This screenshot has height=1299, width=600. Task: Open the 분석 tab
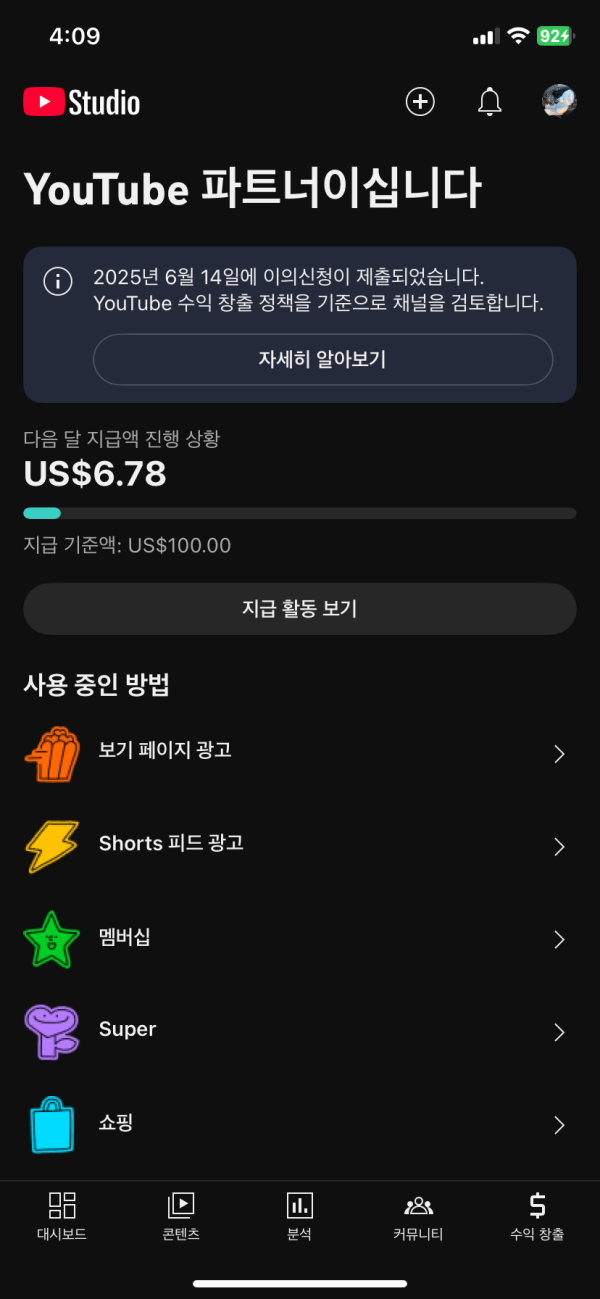click(x=299, y=1216)
